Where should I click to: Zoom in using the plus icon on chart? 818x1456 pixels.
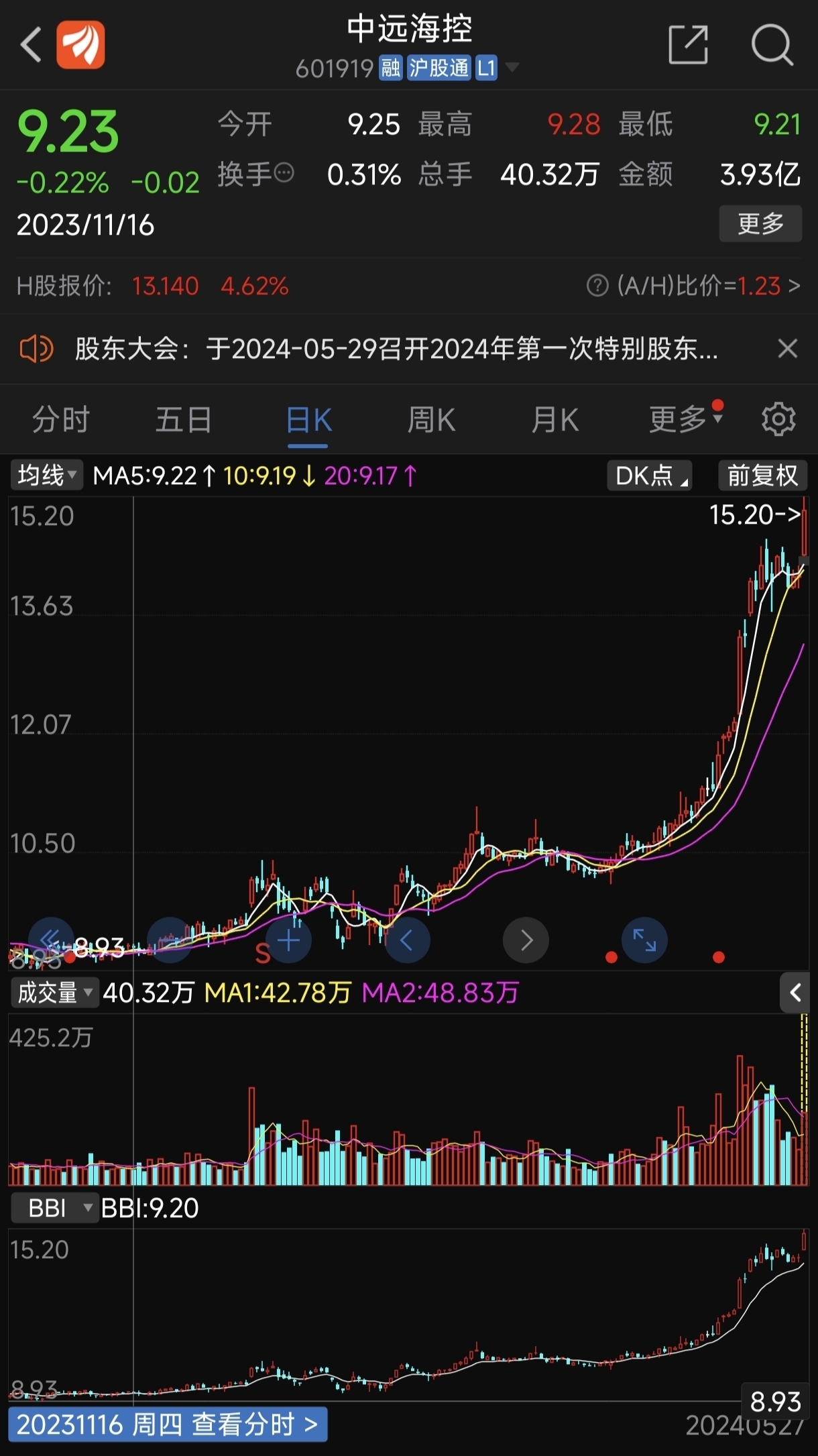click(288, 940)
